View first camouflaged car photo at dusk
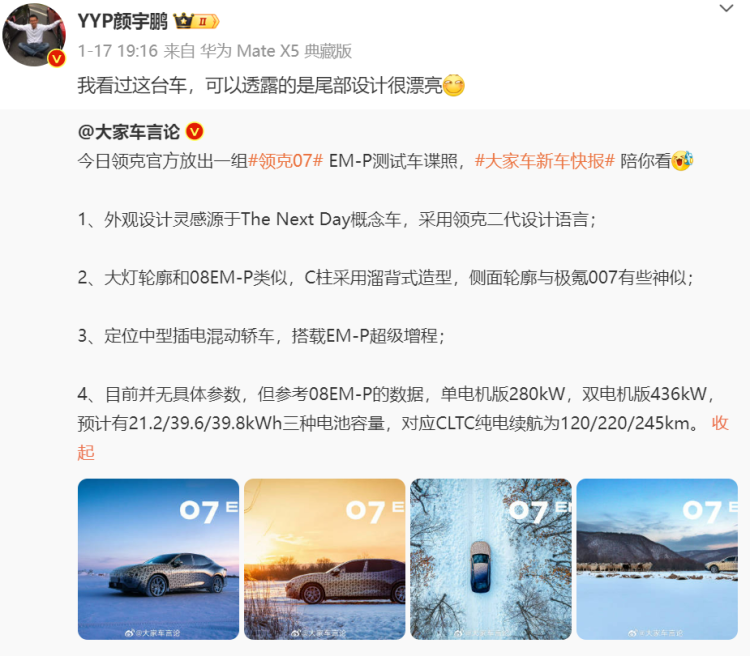The height and width of the screenshot is (656, 750). (x=158, y=558)
